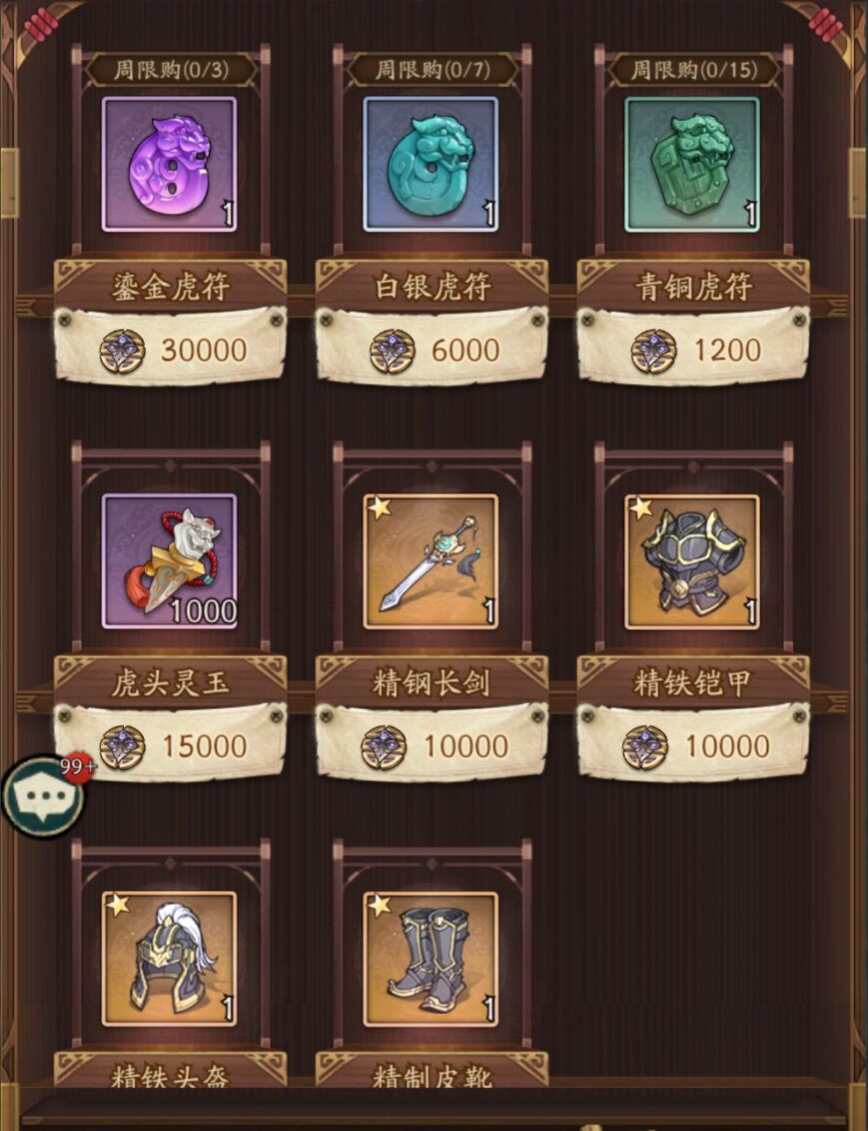Buy 虎头灵玉 for 15000
The width and height of the screenshot is (868, 1131).
click(x=170, y=746)
